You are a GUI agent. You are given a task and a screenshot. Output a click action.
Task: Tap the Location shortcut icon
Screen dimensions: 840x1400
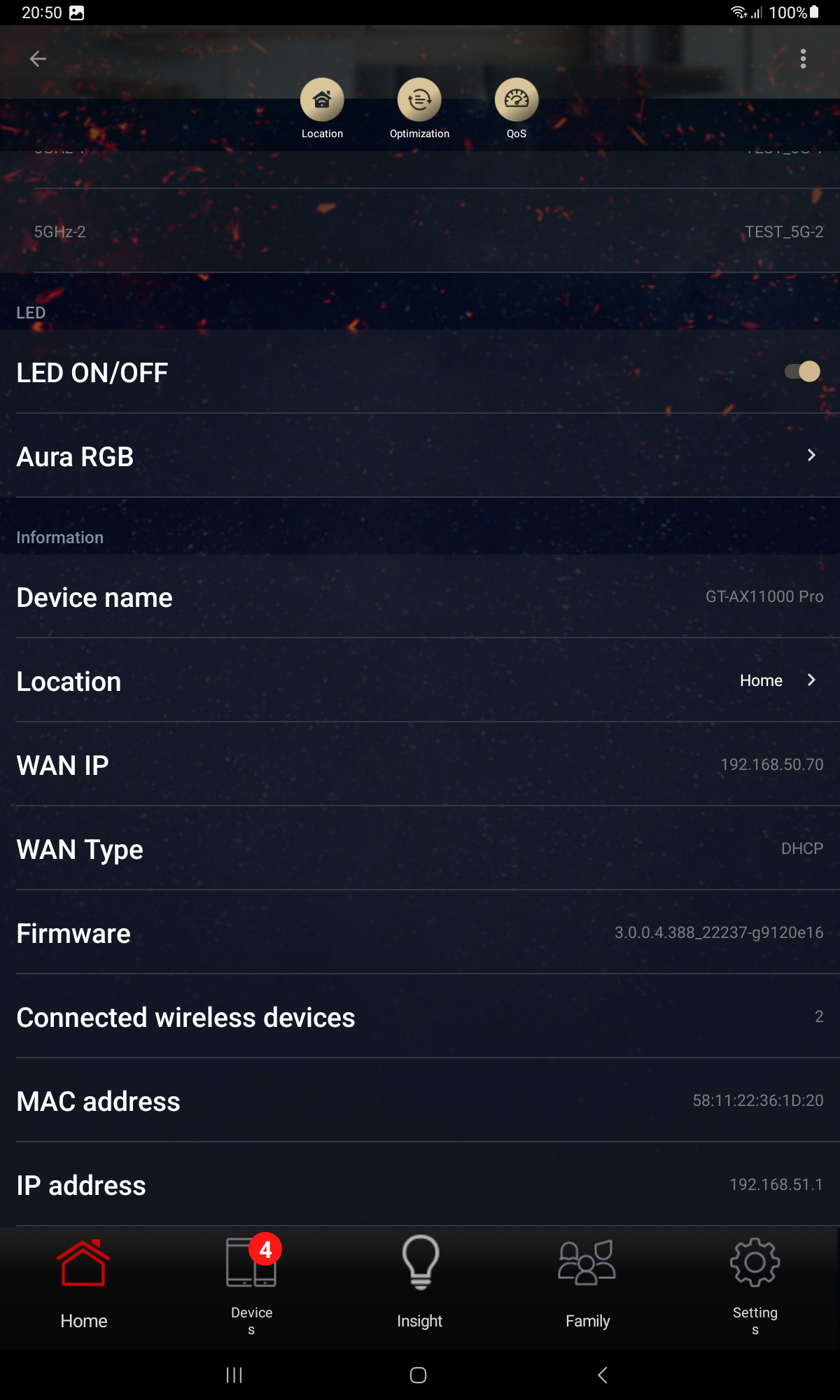(322, 100)
